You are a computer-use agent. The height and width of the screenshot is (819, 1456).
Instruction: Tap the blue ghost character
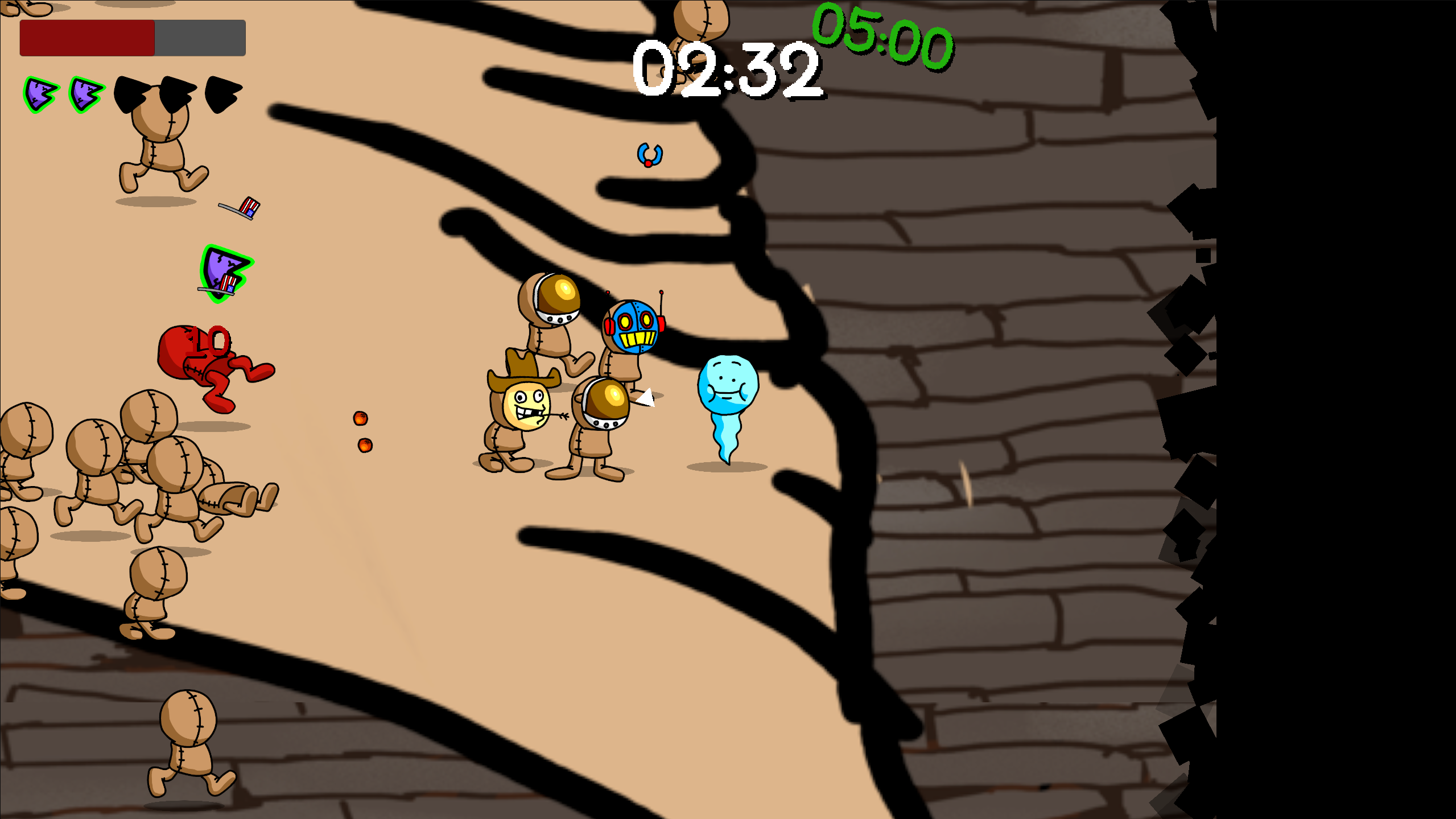[x=727, y=398]
